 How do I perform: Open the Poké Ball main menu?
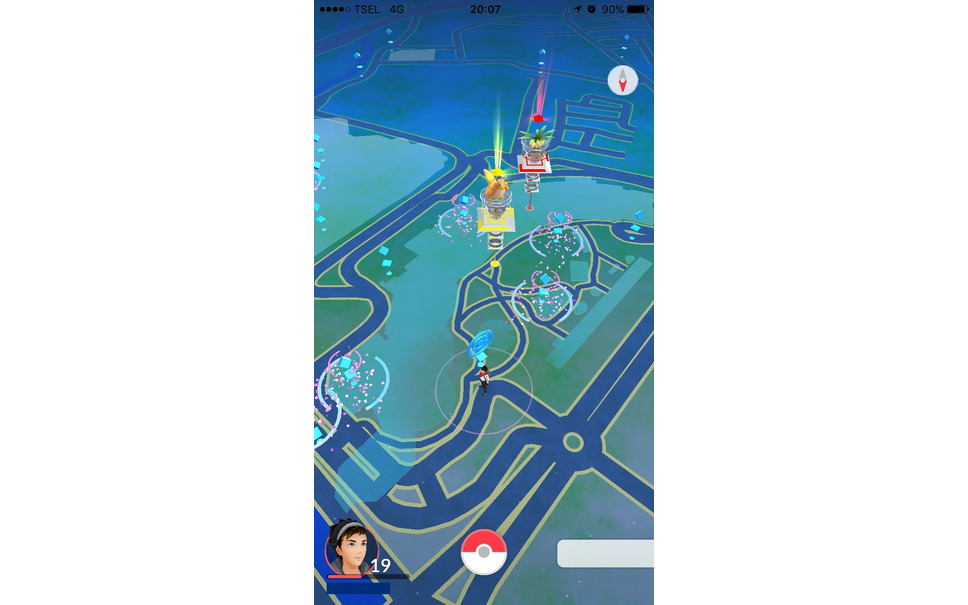[x=484, y=552]
